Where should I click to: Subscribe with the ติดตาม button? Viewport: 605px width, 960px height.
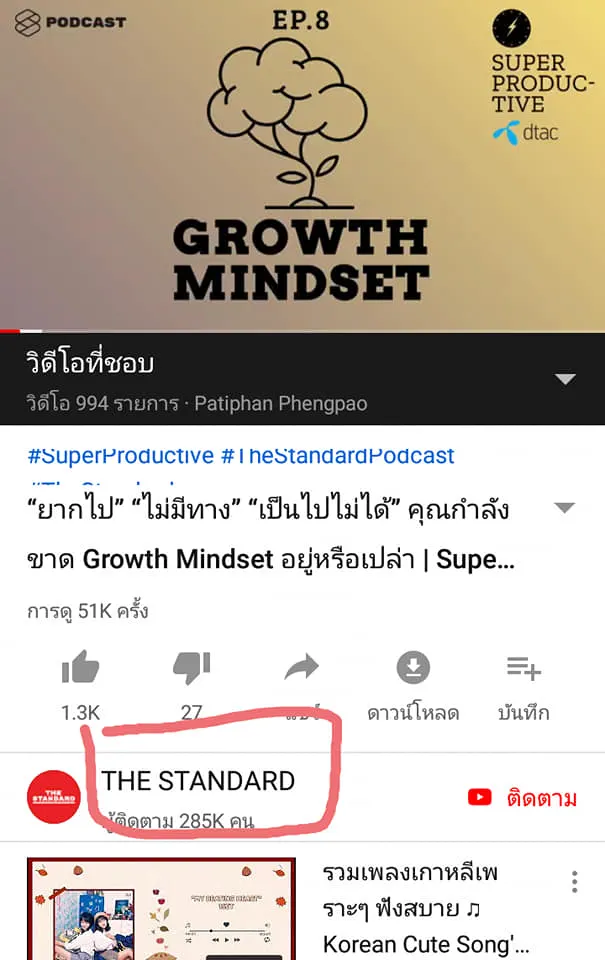coord(522,797)
